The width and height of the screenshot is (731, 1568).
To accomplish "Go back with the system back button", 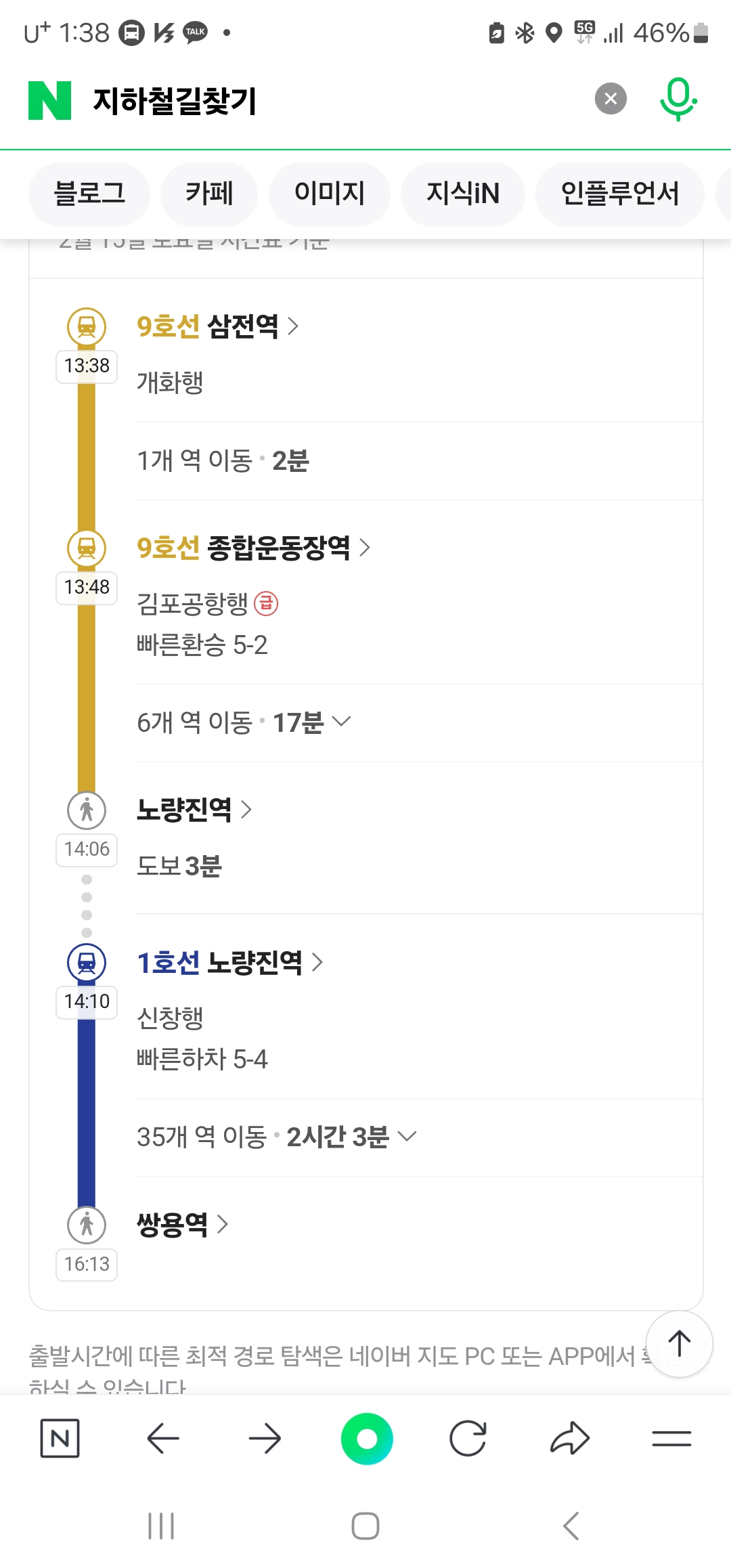I will coord(571,1526).
